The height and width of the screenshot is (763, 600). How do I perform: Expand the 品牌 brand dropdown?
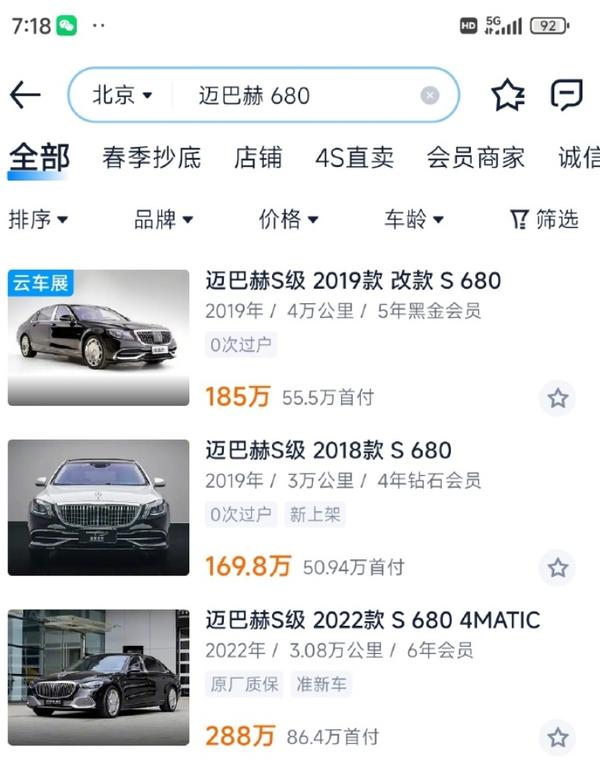[x=163, y=219]
